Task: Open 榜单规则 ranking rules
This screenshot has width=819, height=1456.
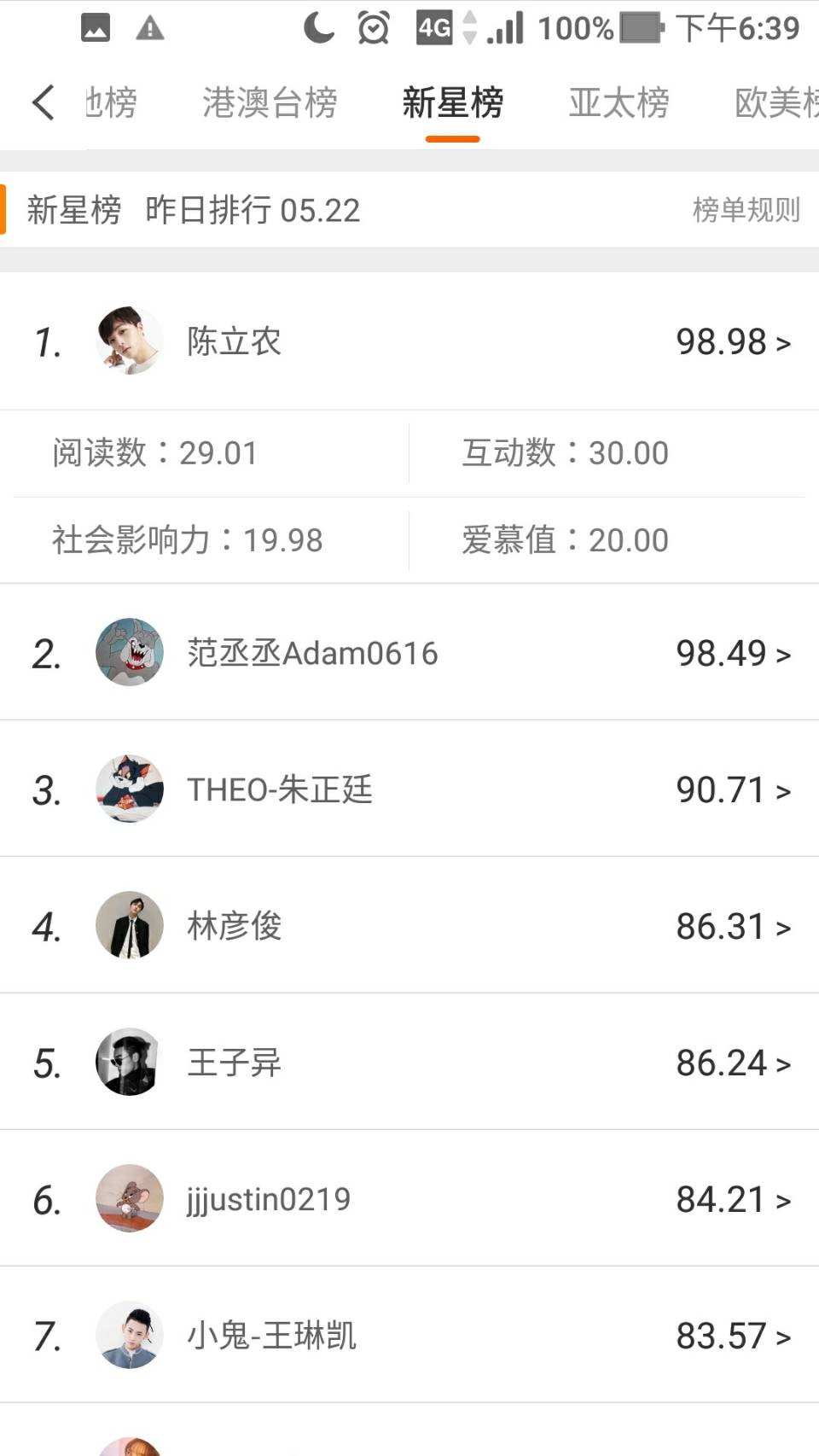Action: tap(746, 210)
